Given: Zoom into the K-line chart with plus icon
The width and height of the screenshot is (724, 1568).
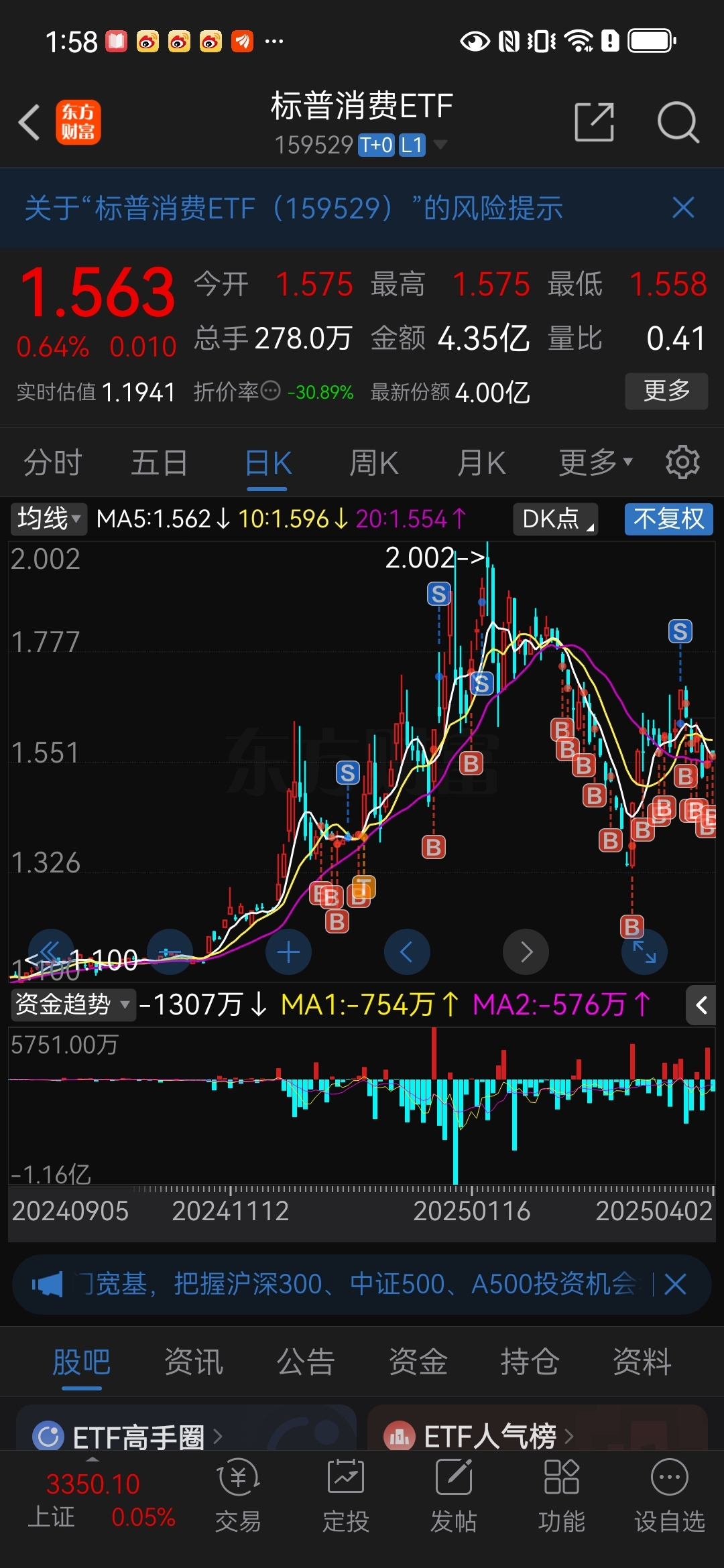Looking at the screenshot, I should (288, 951).
